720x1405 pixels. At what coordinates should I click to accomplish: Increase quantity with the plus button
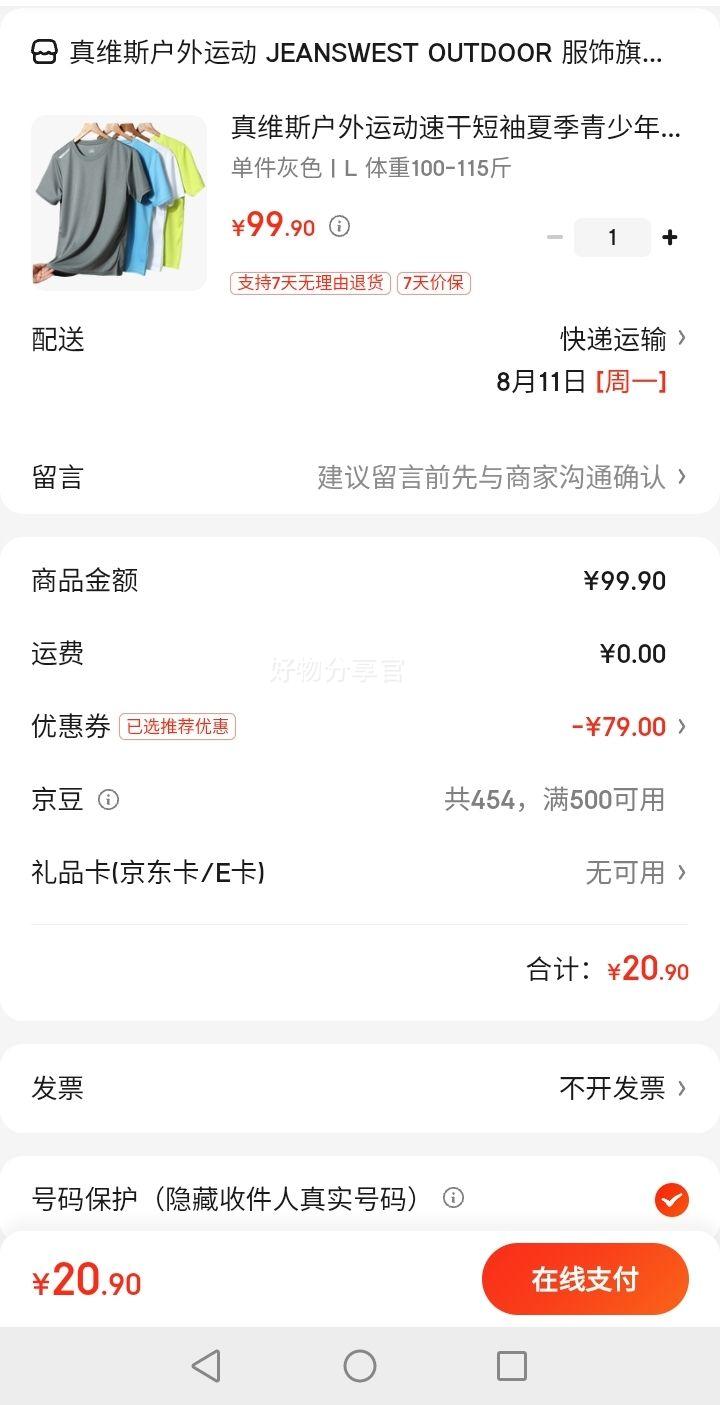[x=670, y=237]
